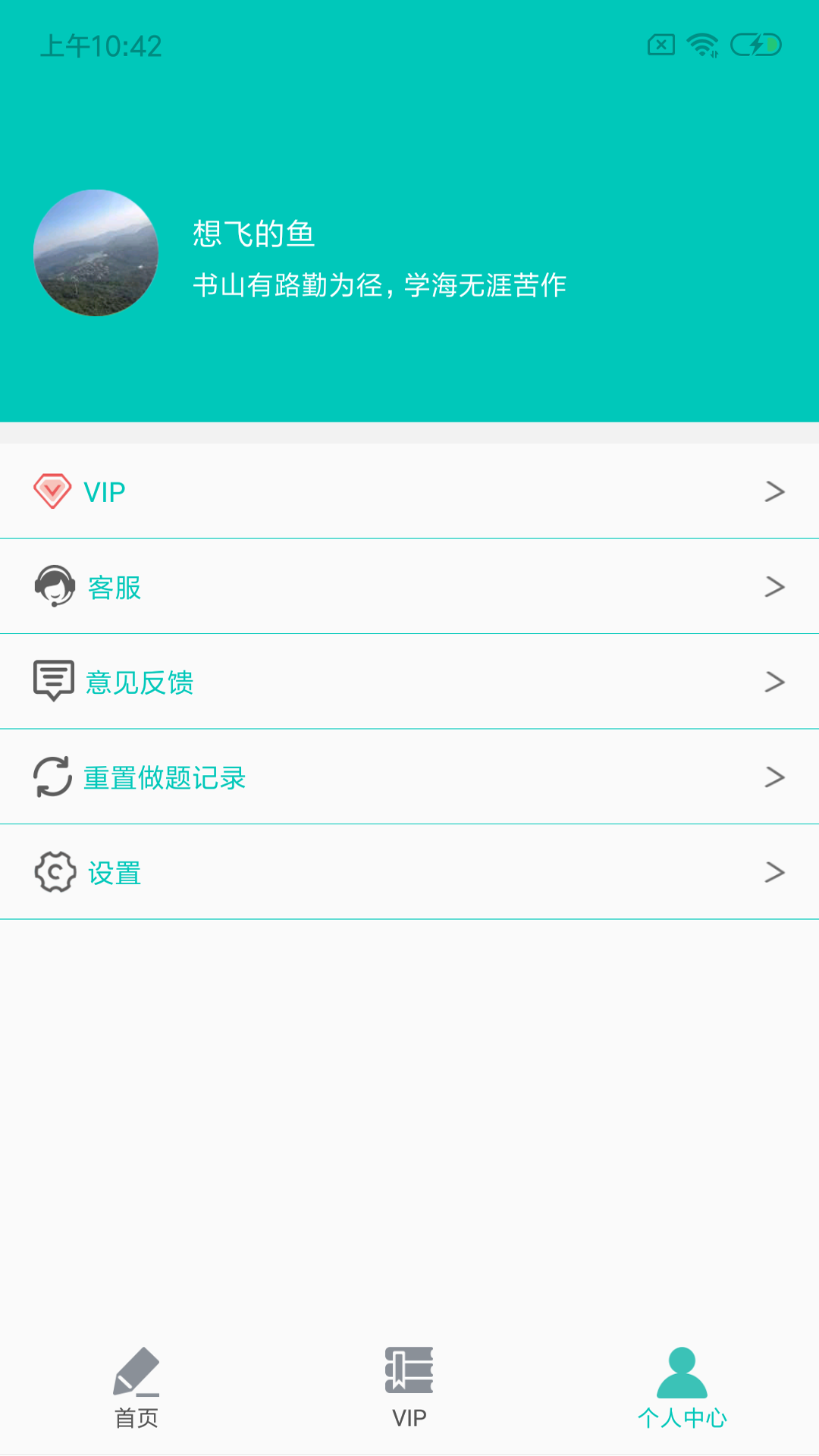Expand the VIP row chevron
Viewport: 819px width, 1456px height.
tap(775, 491)
